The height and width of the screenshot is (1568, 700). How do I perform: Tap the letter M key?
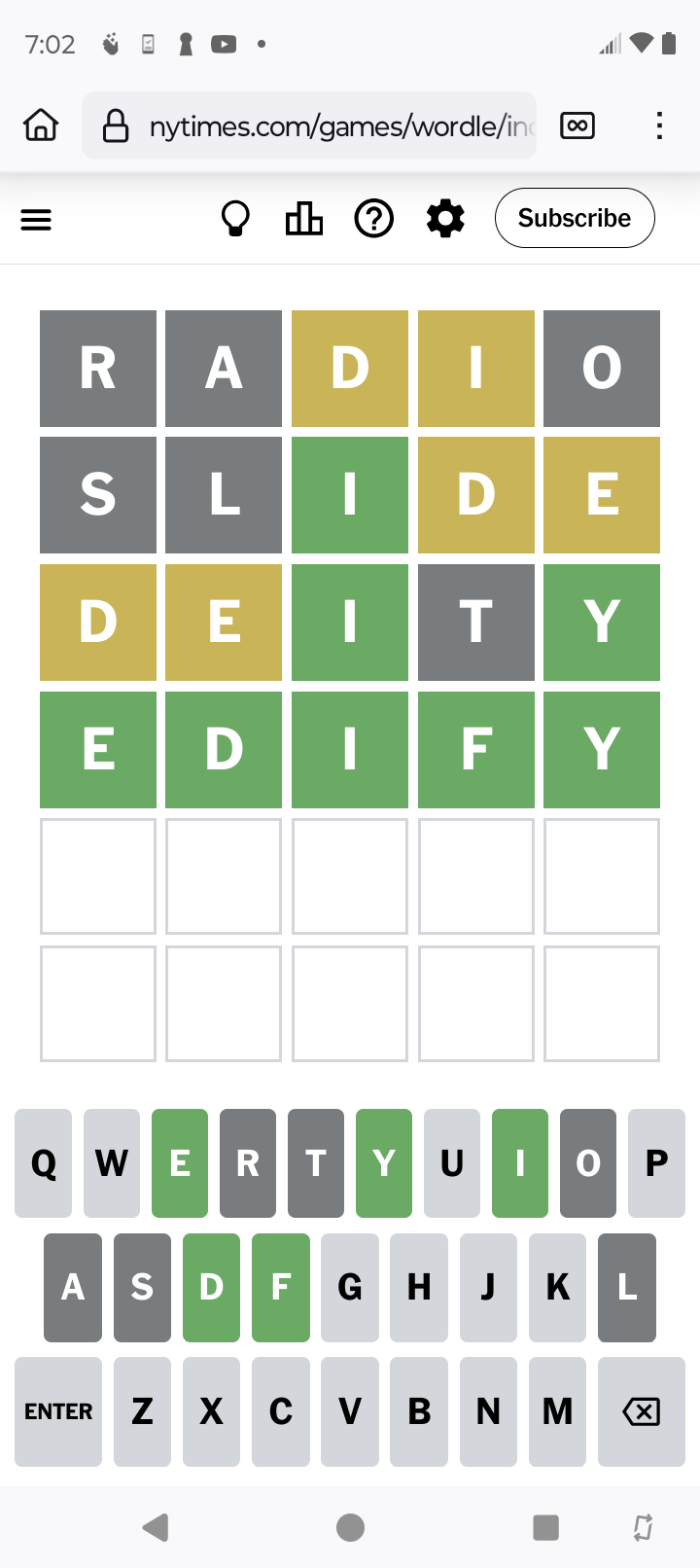[x=557, y=1411]
